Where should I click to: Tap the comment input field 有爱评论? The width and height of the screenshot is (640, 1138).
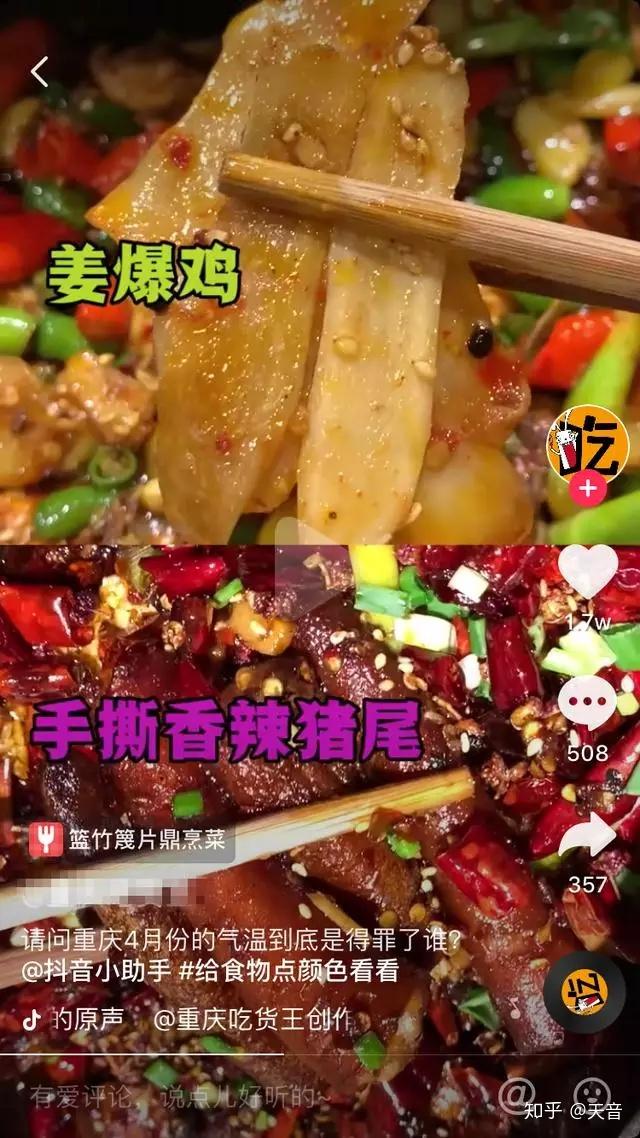[180, 1094]
